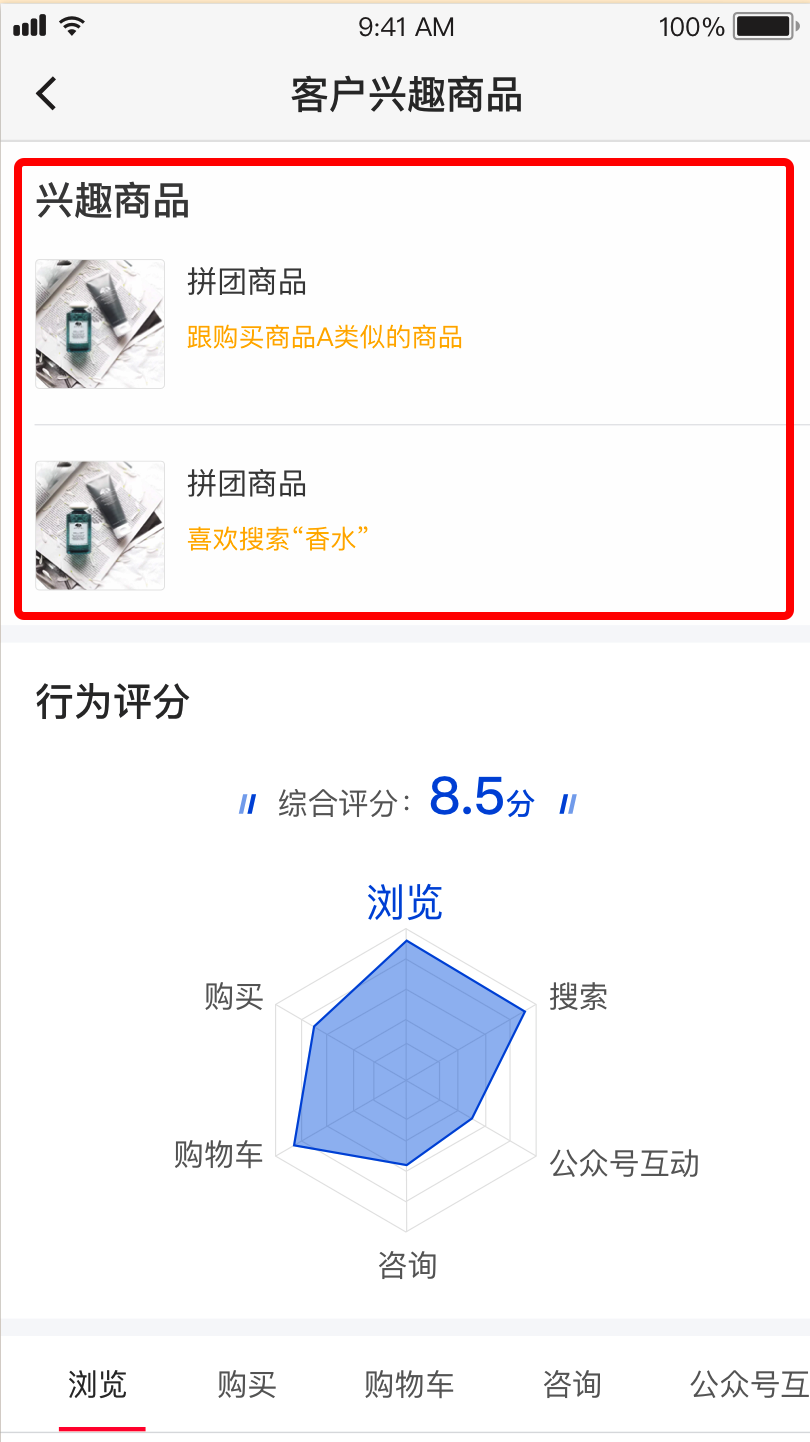The image size is (810, 1442).
Task: Switch to the 购买 tab
Action: [x=247, y=1385]
